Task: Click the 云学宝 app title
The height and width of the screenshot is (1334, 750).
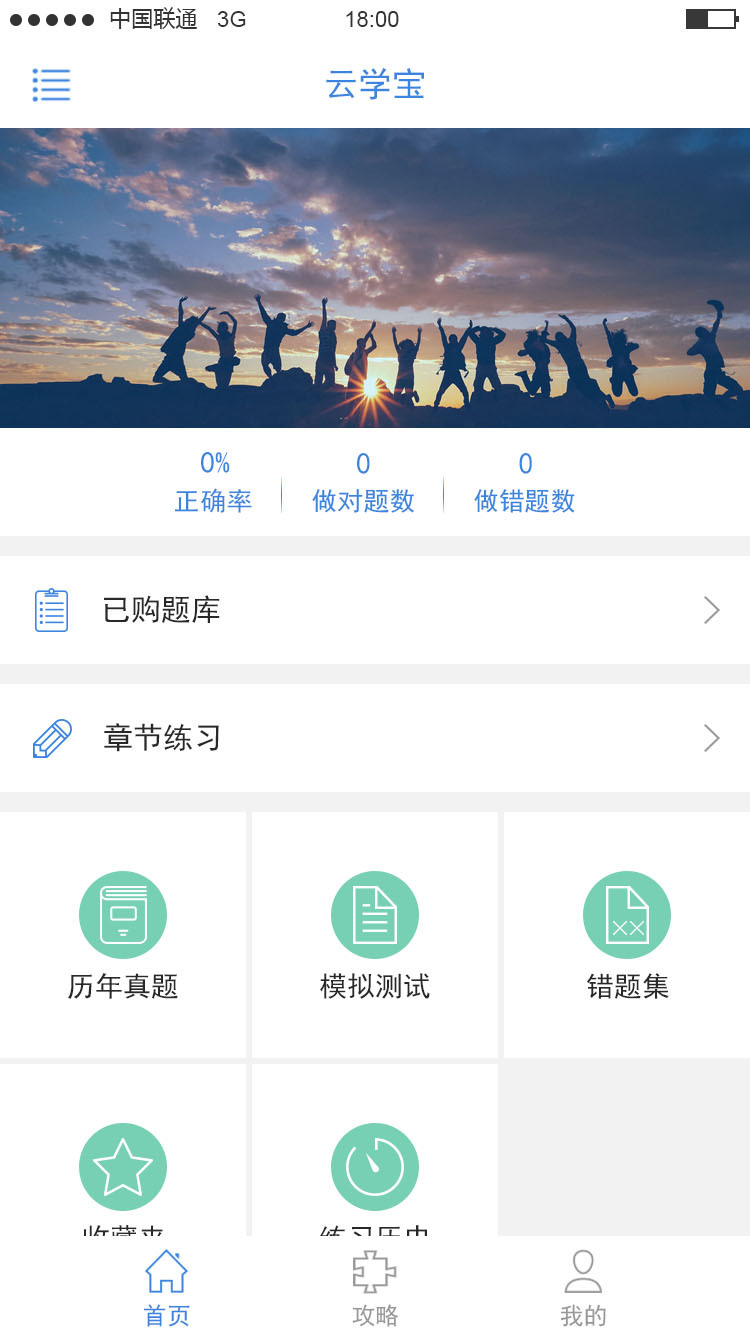Action: click(x=374, y=86)
